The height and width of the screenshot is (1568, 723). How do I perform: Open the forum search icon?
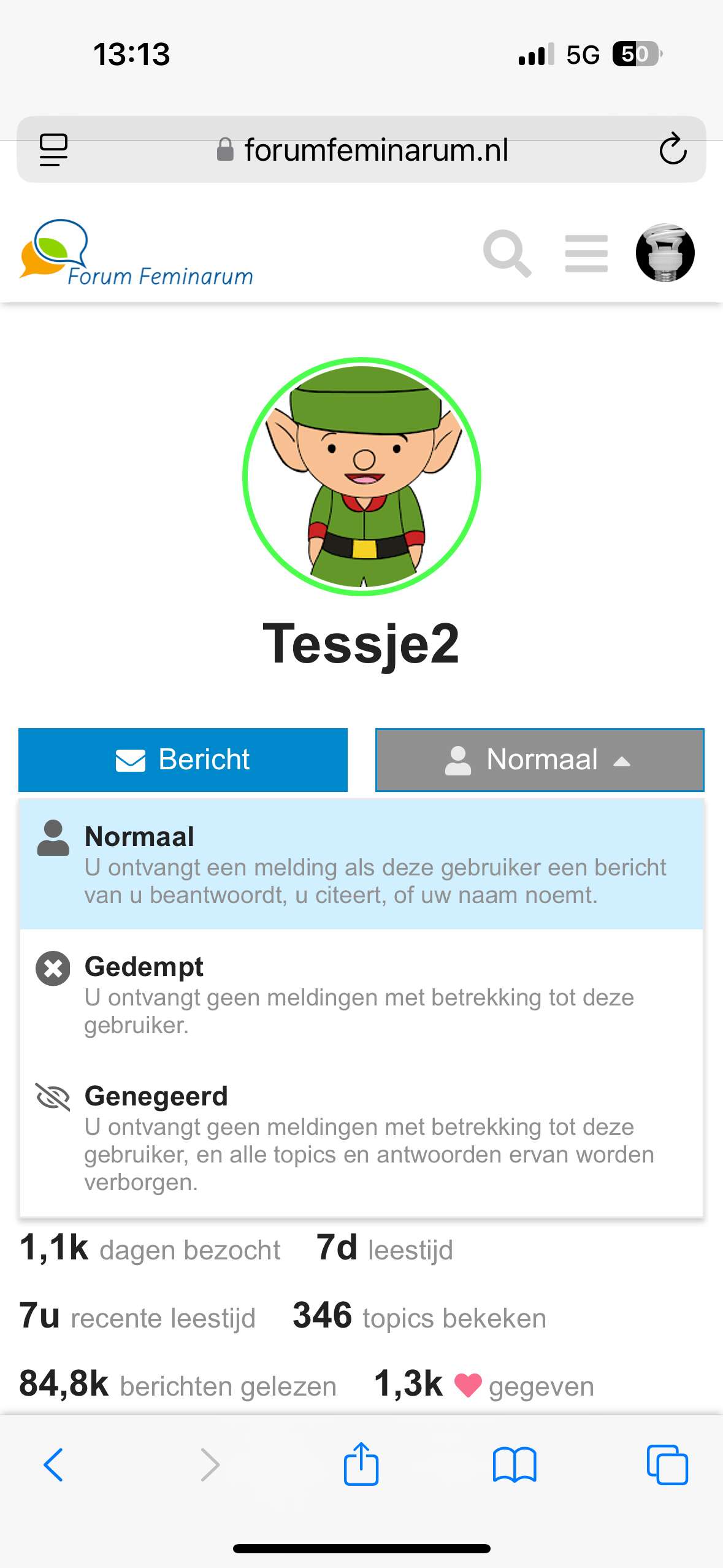click(507, 253)
